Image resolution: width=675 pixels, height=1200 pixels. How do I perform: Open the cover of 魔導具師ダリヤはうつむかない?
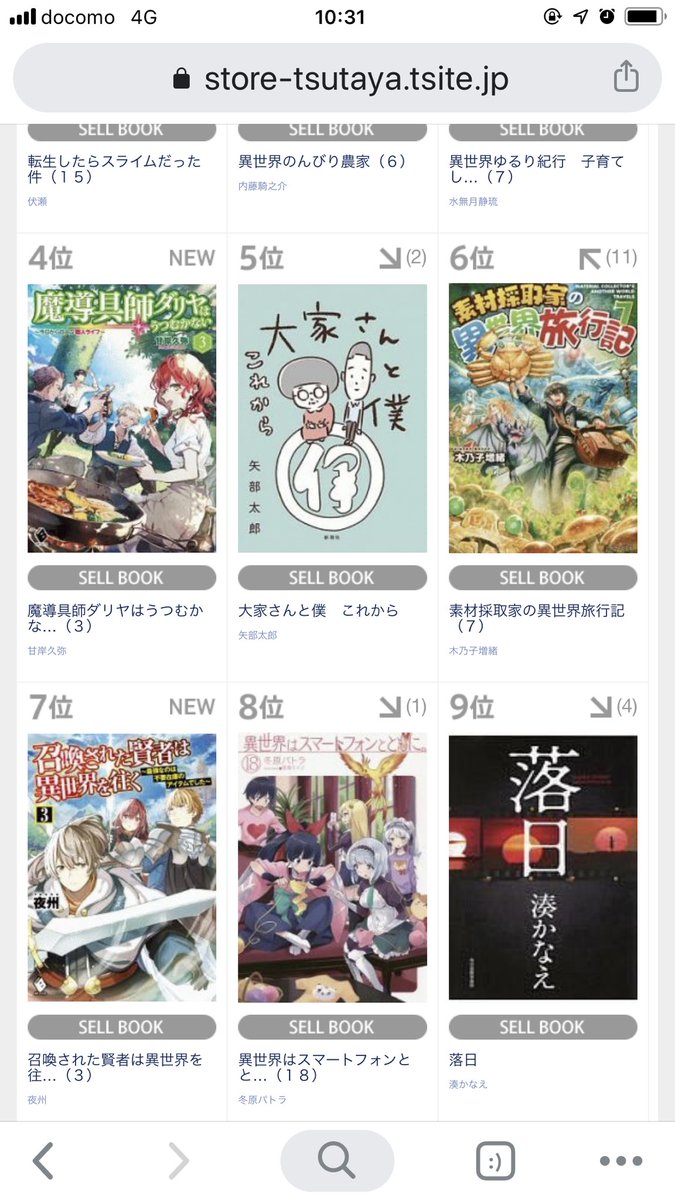(122, 418)
